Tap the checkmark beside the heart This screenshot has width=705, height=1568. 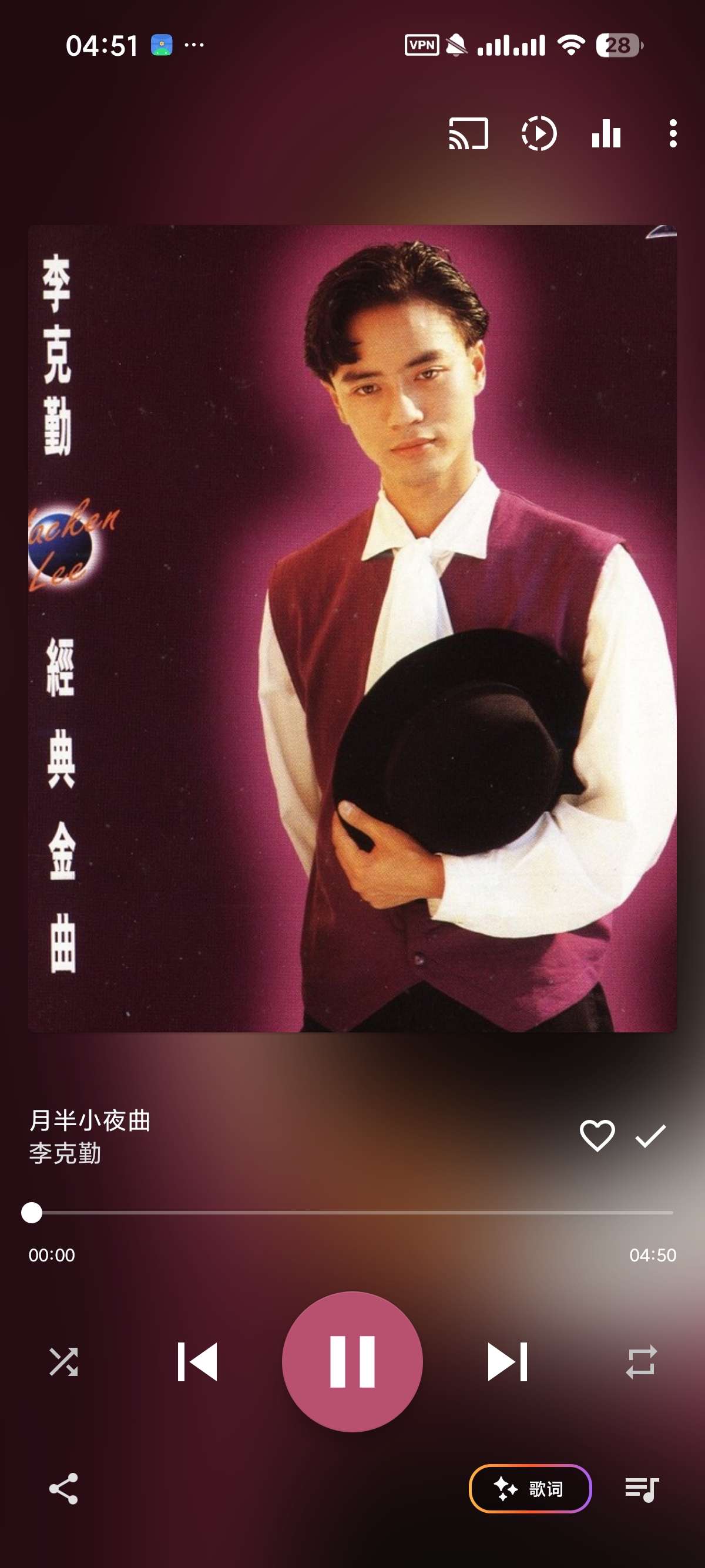[650, 1136]
